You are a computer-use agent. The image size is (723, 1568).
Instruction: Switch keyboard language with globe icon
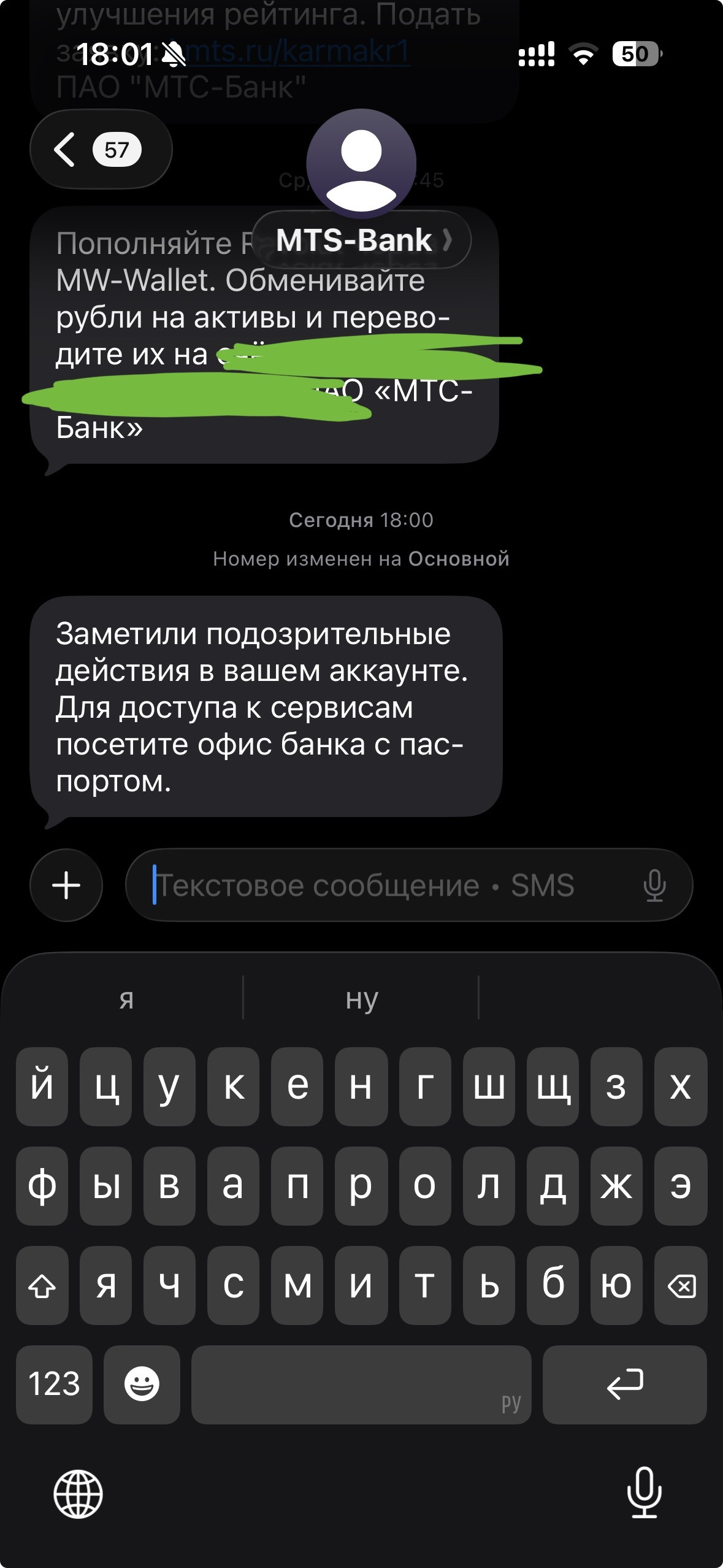pyautogui.click(x=78, y=1494)
